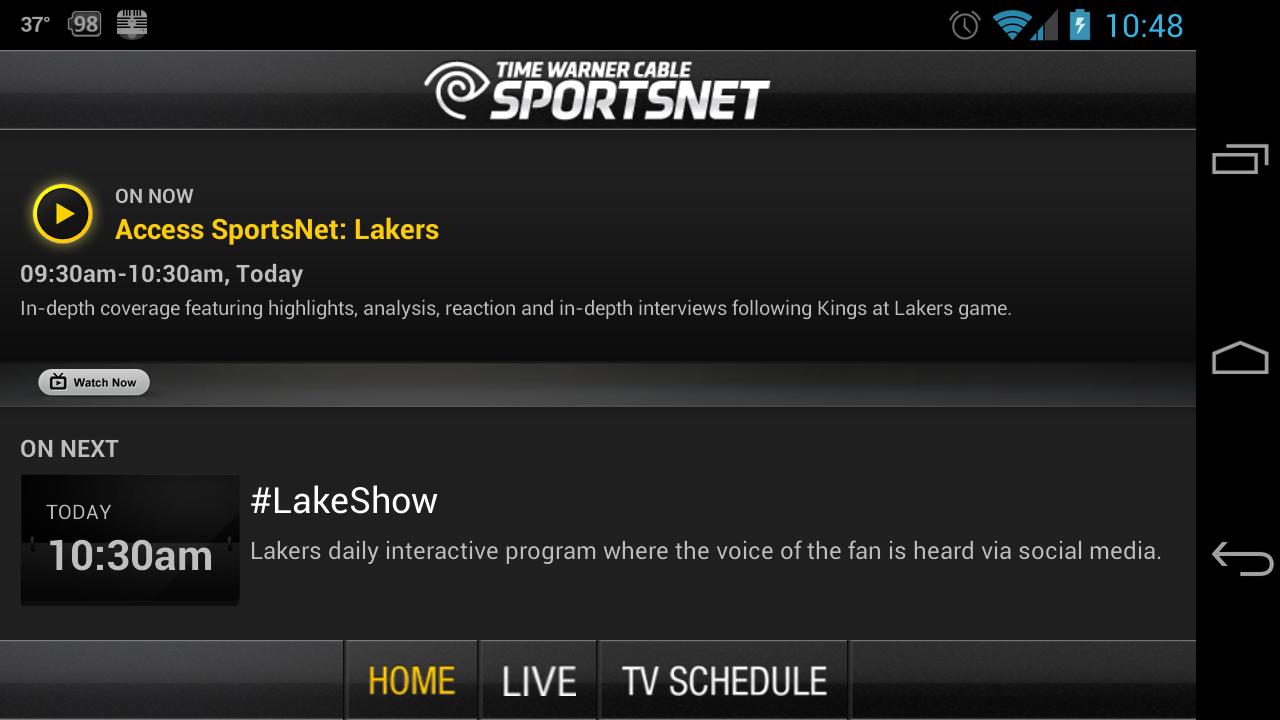Open the TV Schedule tab
Screen dimensions: 1280x720
tap(723, 681)
